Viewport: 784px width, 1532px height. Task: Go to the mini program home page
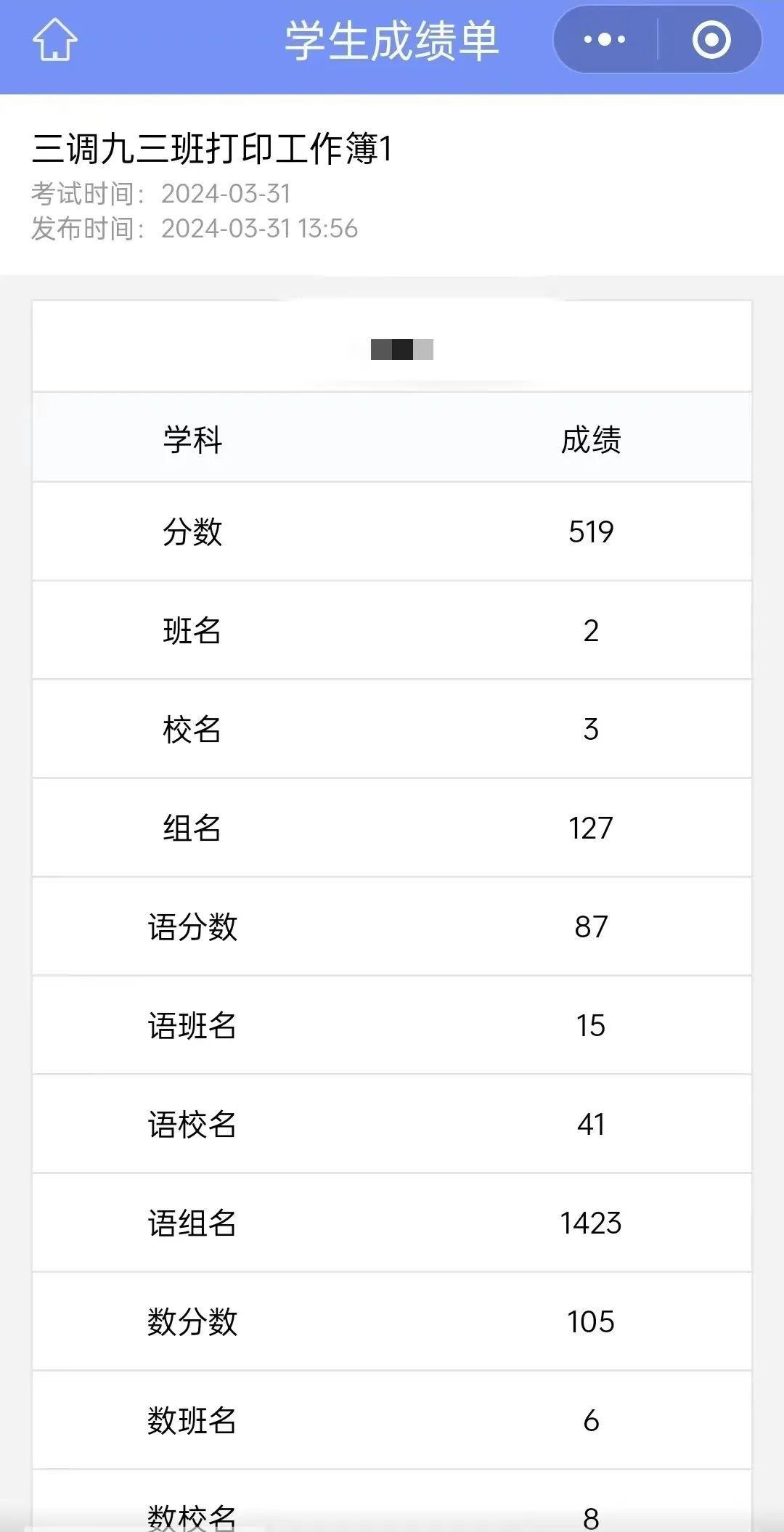[x=55, y=40]
